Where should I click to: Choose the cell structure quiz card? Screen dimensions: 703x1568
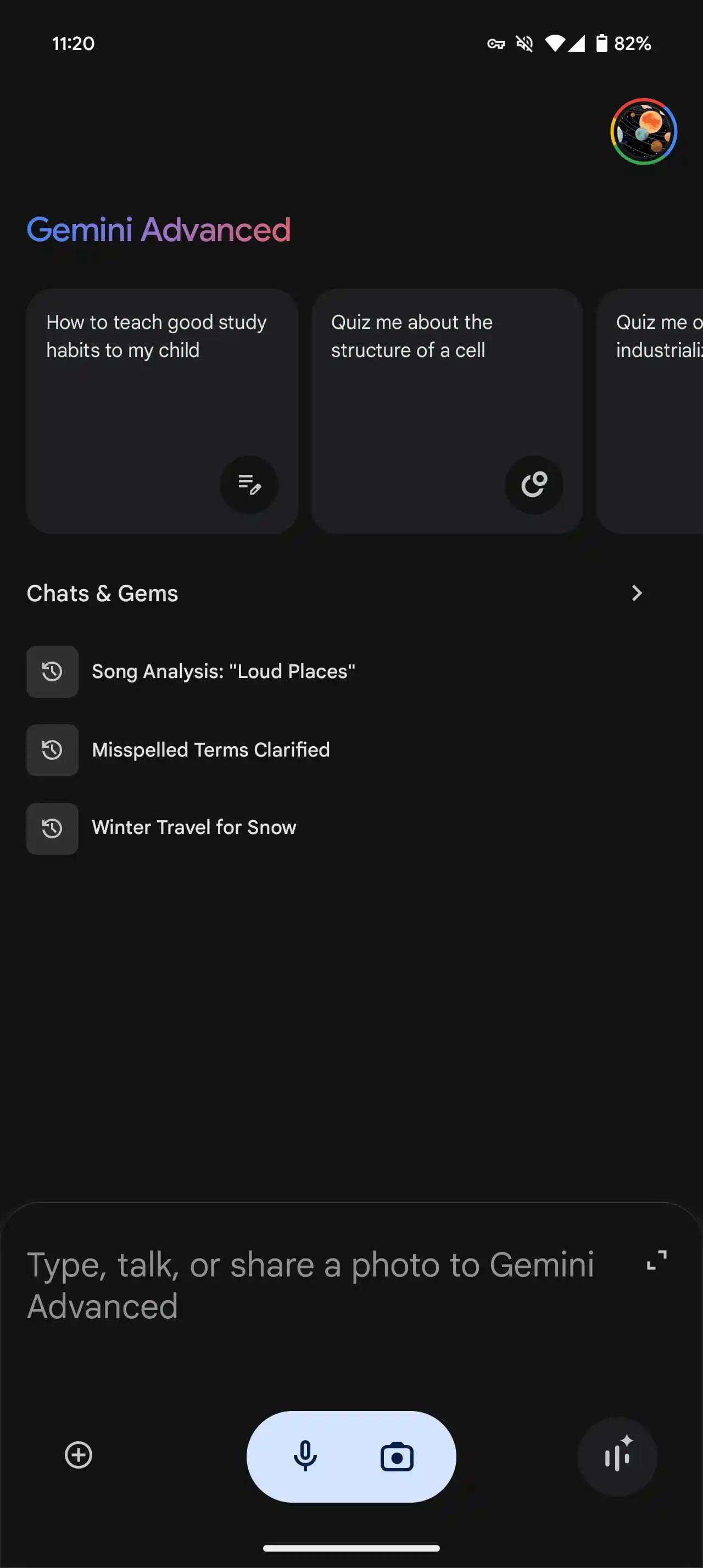point(447,411)
